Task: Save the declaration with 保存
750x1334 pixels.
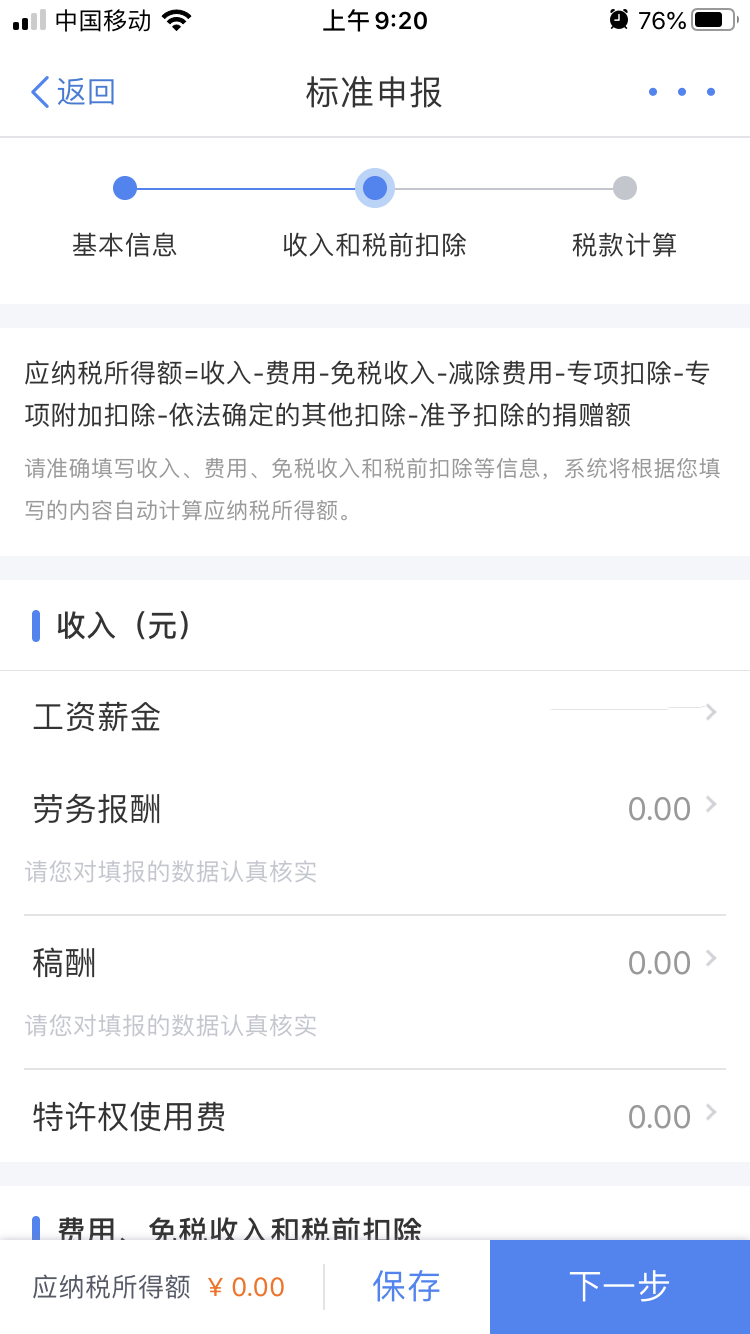Action: click(x=406, y=1286)
